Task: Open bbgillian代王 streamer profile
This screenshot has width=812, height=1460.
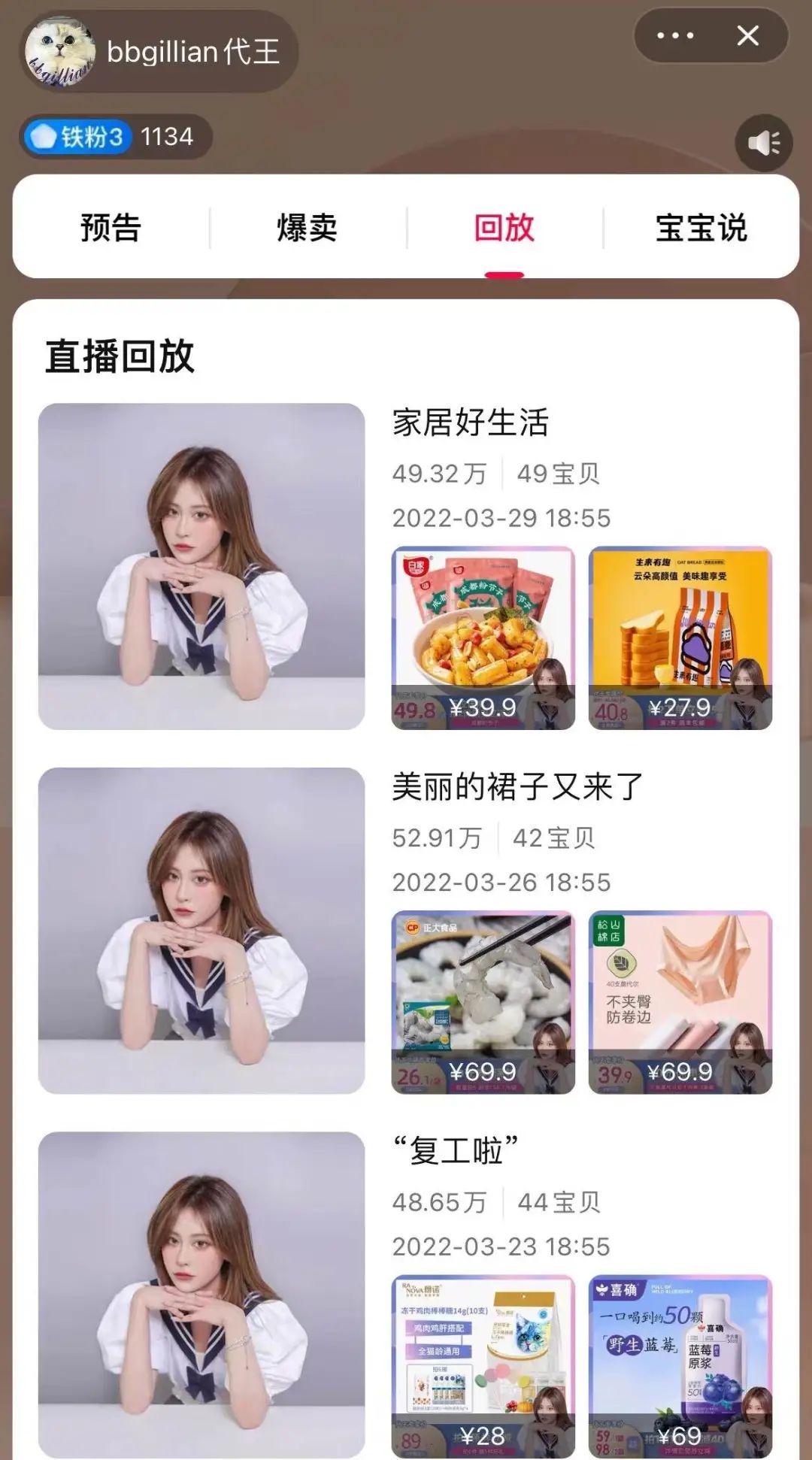Action: [x=158, y=52]
